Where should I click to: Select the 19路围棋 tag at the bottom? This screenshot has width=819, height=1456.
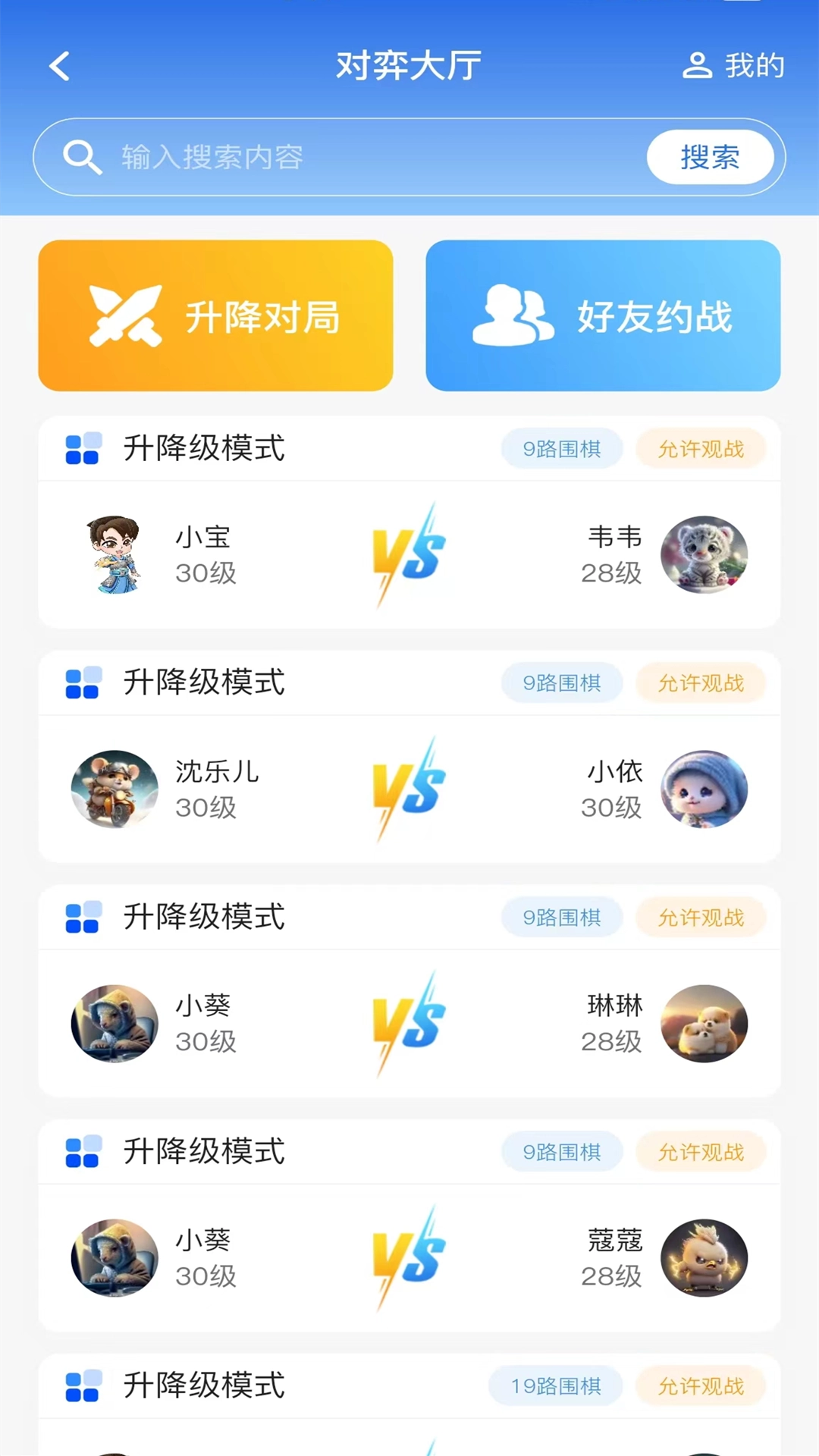[x=557, y=1386]
